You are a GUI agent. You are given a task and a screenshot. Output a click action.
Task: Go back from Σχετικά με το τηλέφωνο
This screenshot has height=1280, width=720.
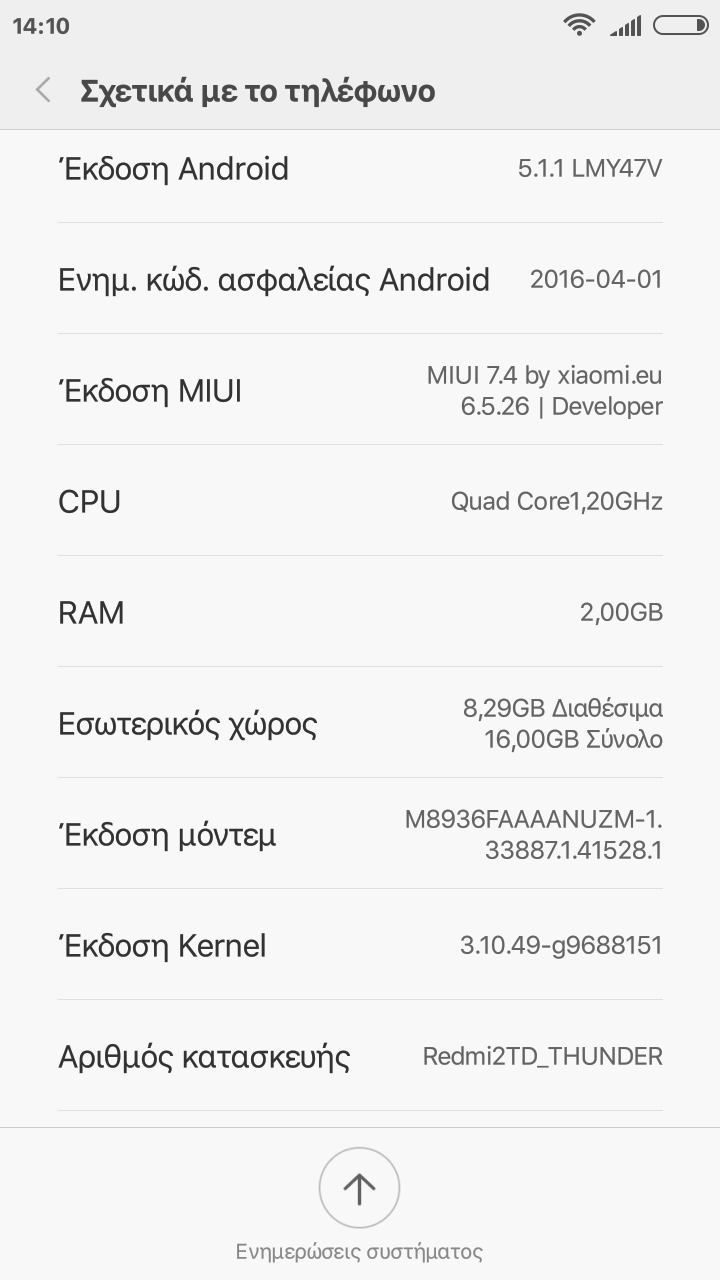pos(43,91)
